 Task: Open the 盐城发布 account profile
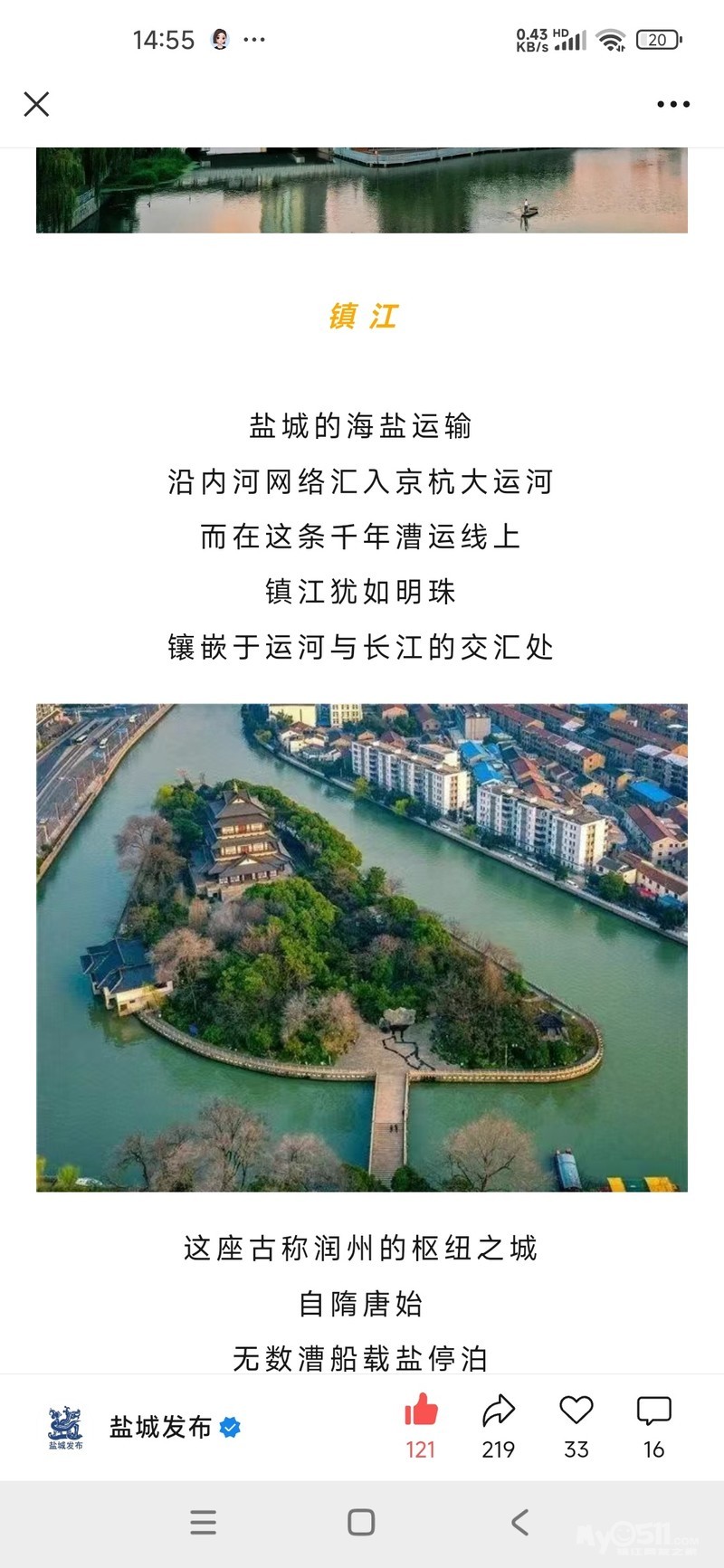point(159,1427)
